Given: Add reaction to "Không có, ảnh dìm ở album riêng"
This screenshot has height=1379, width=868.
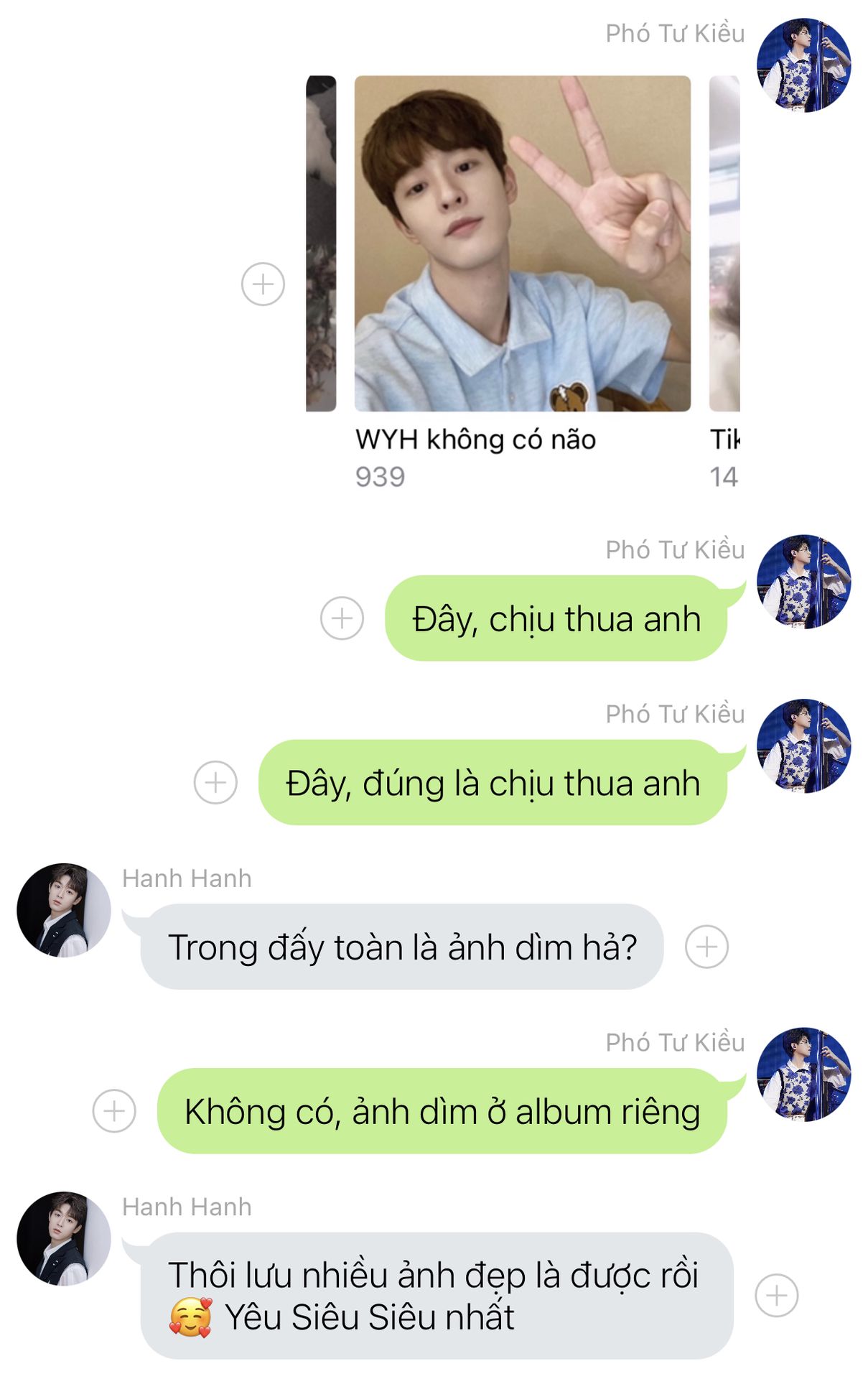Looking at the screenshot, I should click(114, 1110).
